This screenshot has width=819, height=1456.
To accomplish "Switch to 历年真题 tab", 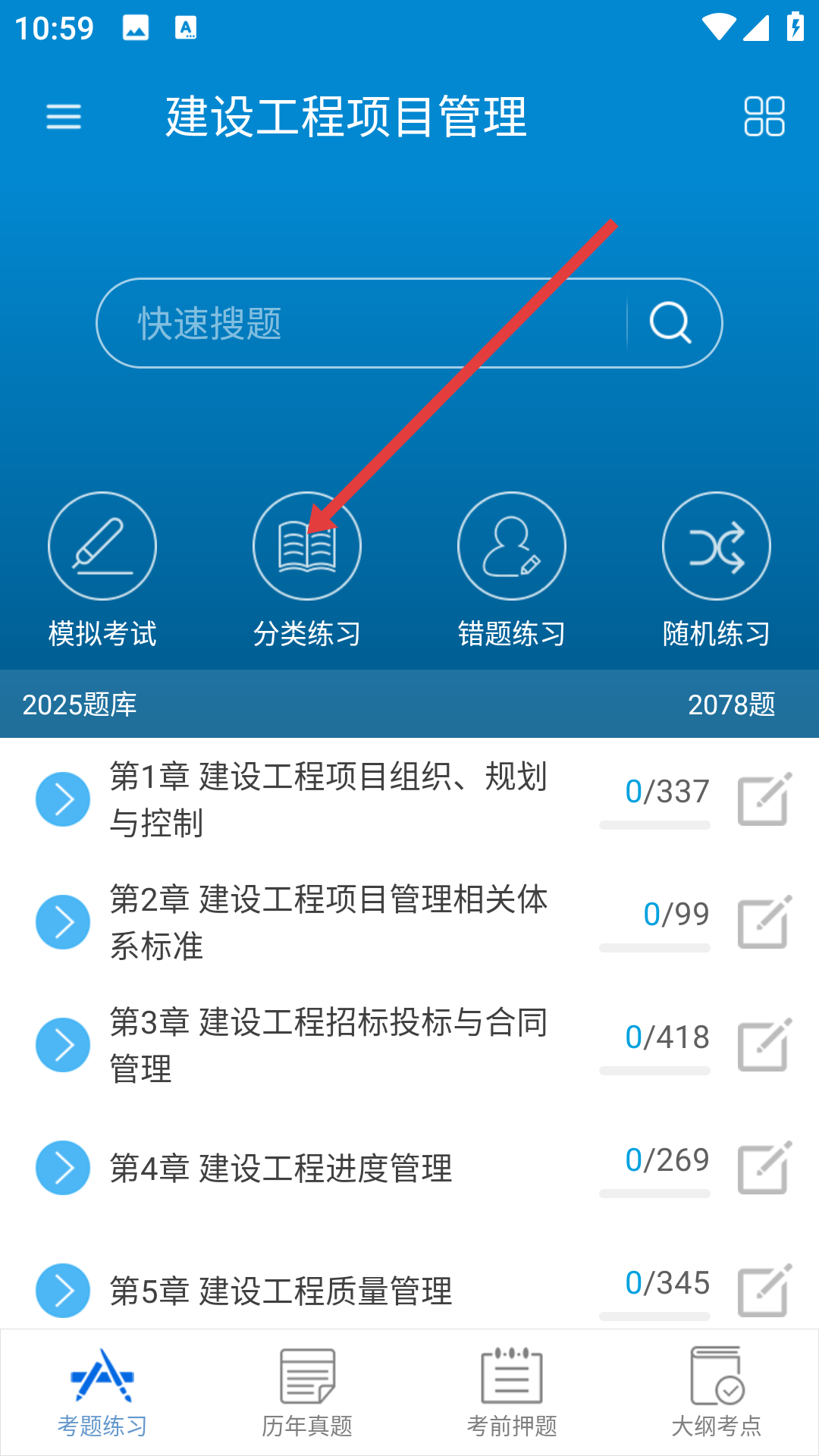I will click(x=307, y=1394).
